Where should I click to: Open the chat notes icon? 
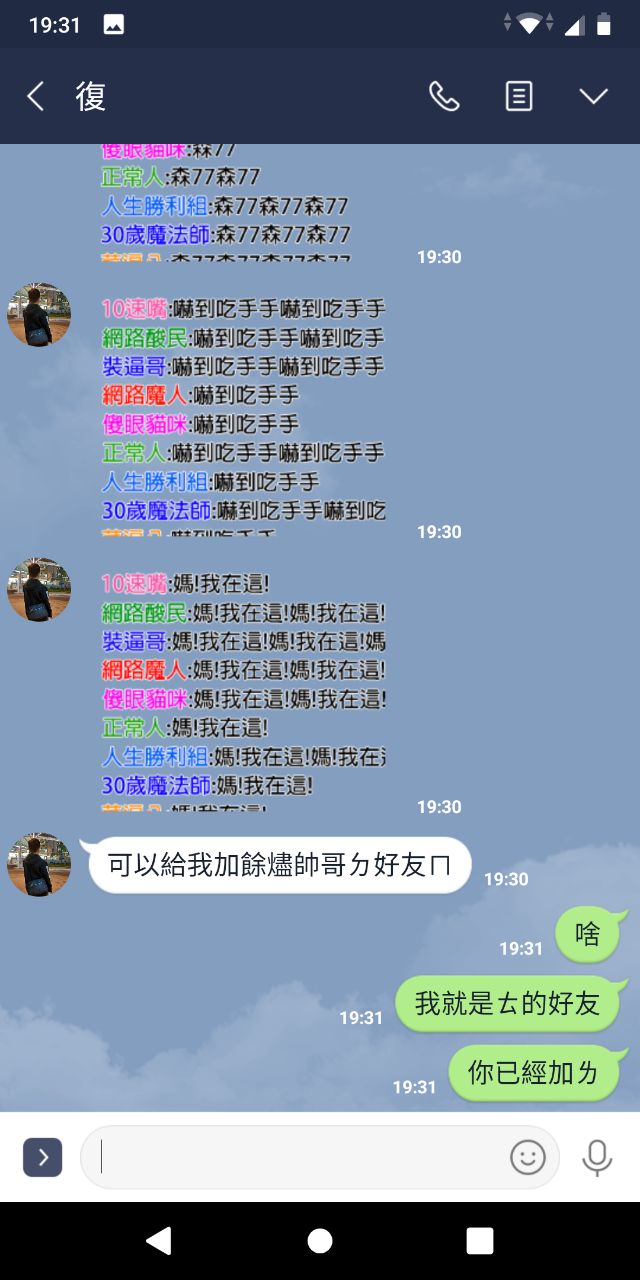click(518, 96)
